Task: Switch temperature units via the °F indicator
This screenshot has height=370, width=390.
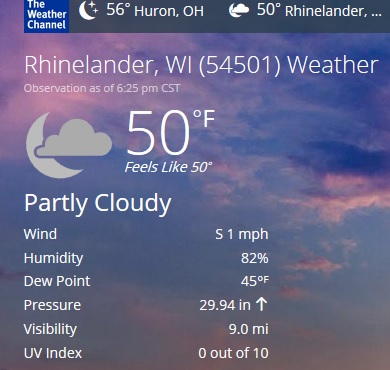Action: tap(204, 119)
